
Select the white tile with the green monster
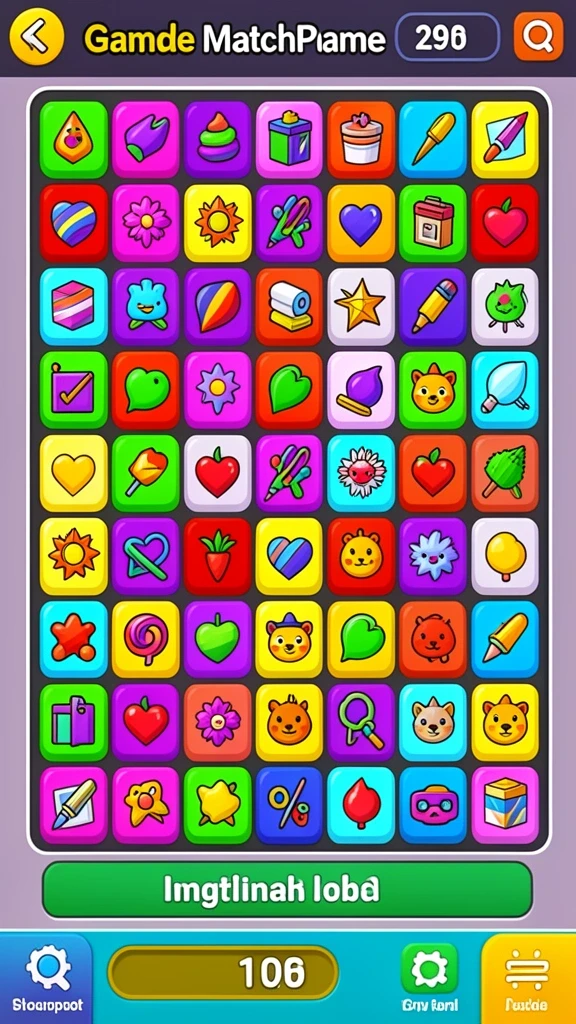click(505, 306)
